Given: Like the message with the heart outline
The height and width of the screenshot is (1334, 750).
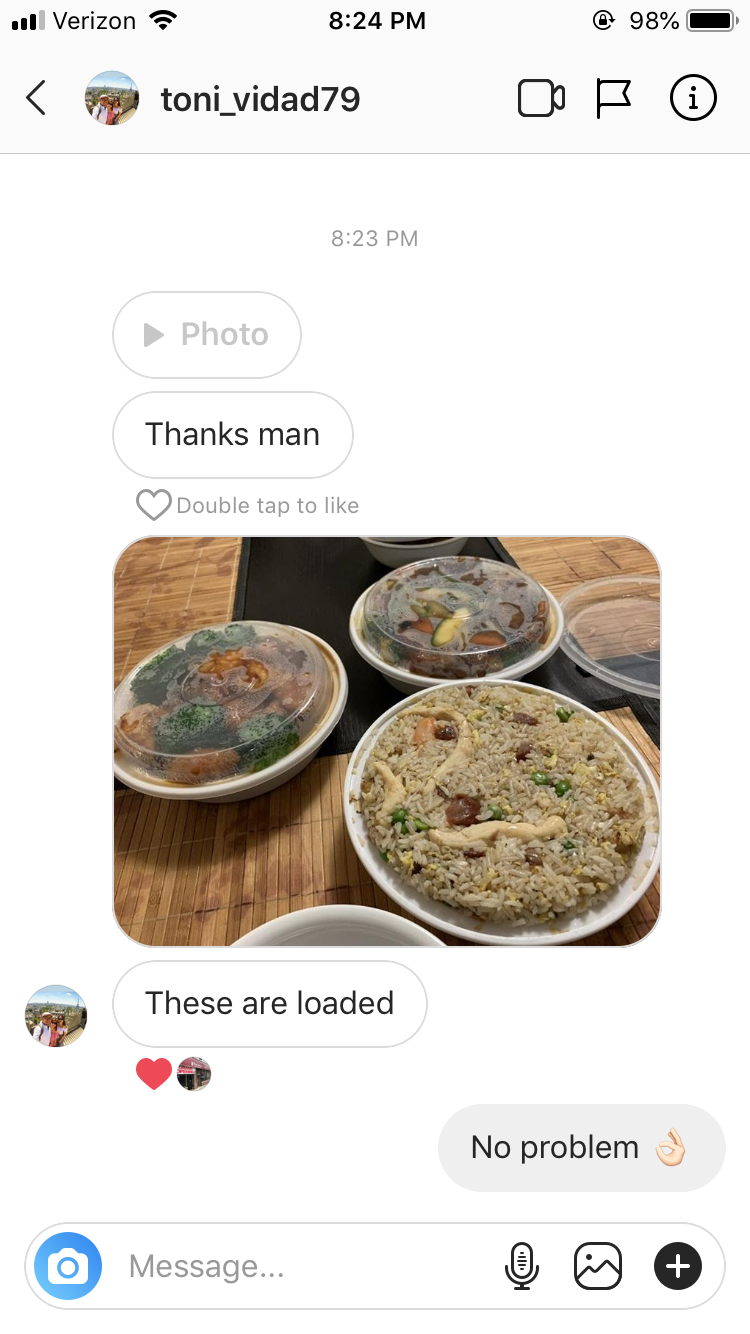Looking at the screenshot, I should tap(153, 505).
